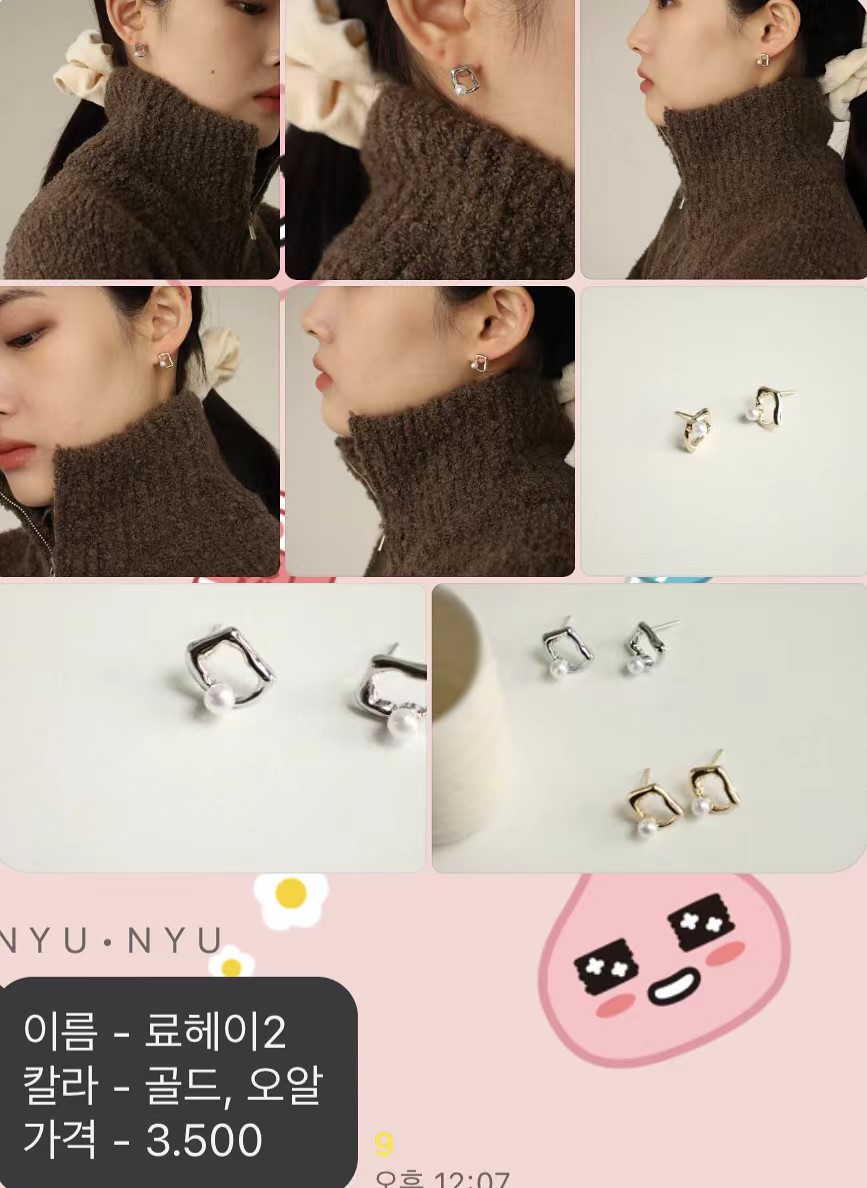This screenshot has width=867, height=1188.
Task: Open the photo of silver and gold pairs beside the cup
Action: 650,728
